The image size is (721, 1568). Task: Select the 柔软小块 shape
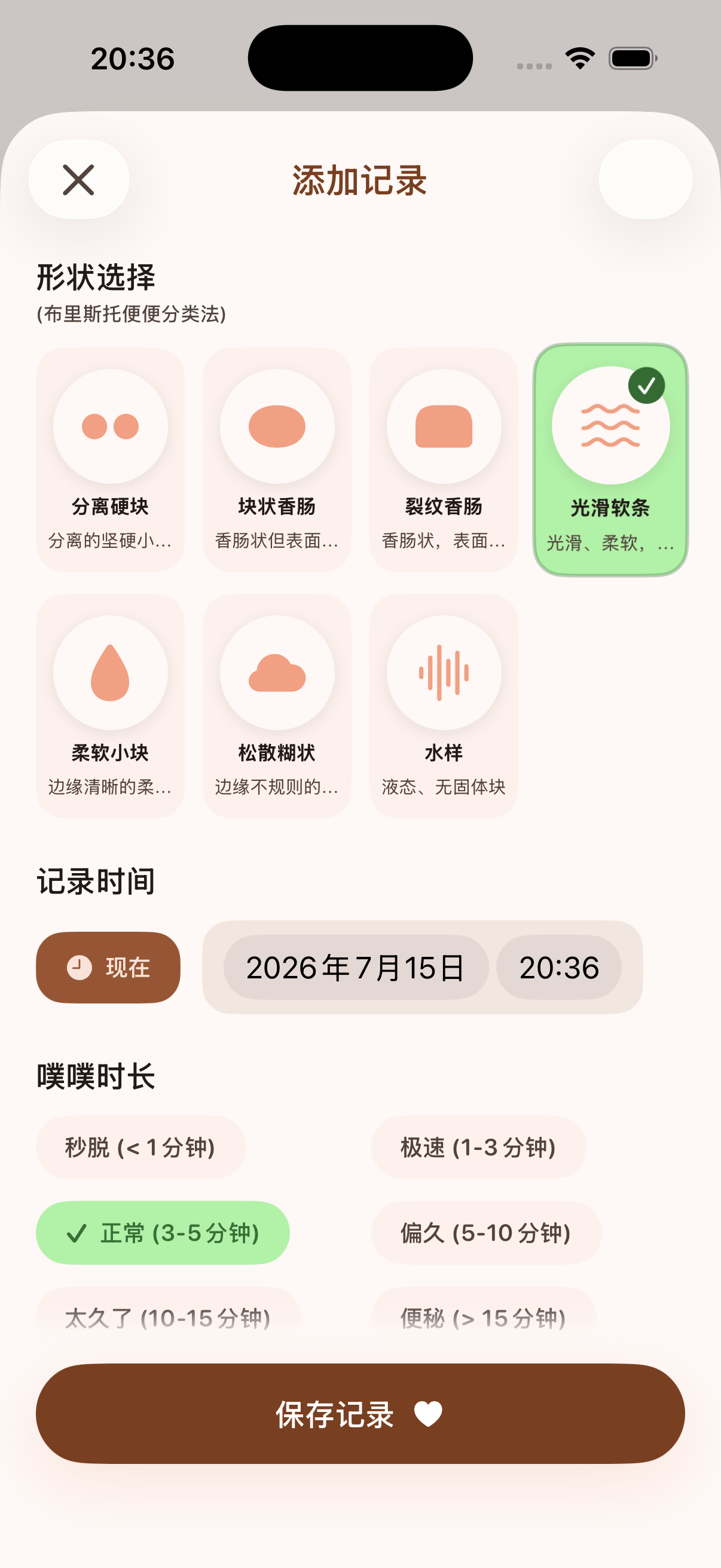coord(110,706)
